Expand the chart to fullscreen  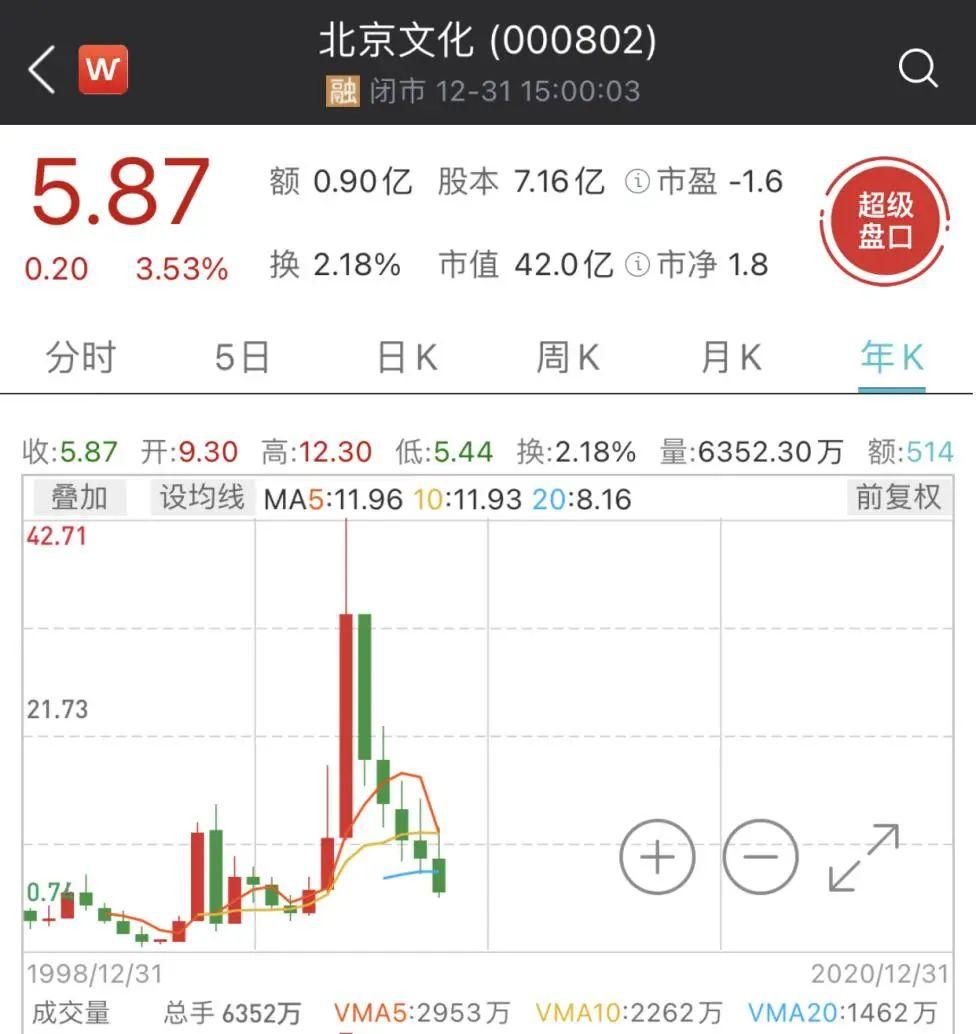coord(864,857)
